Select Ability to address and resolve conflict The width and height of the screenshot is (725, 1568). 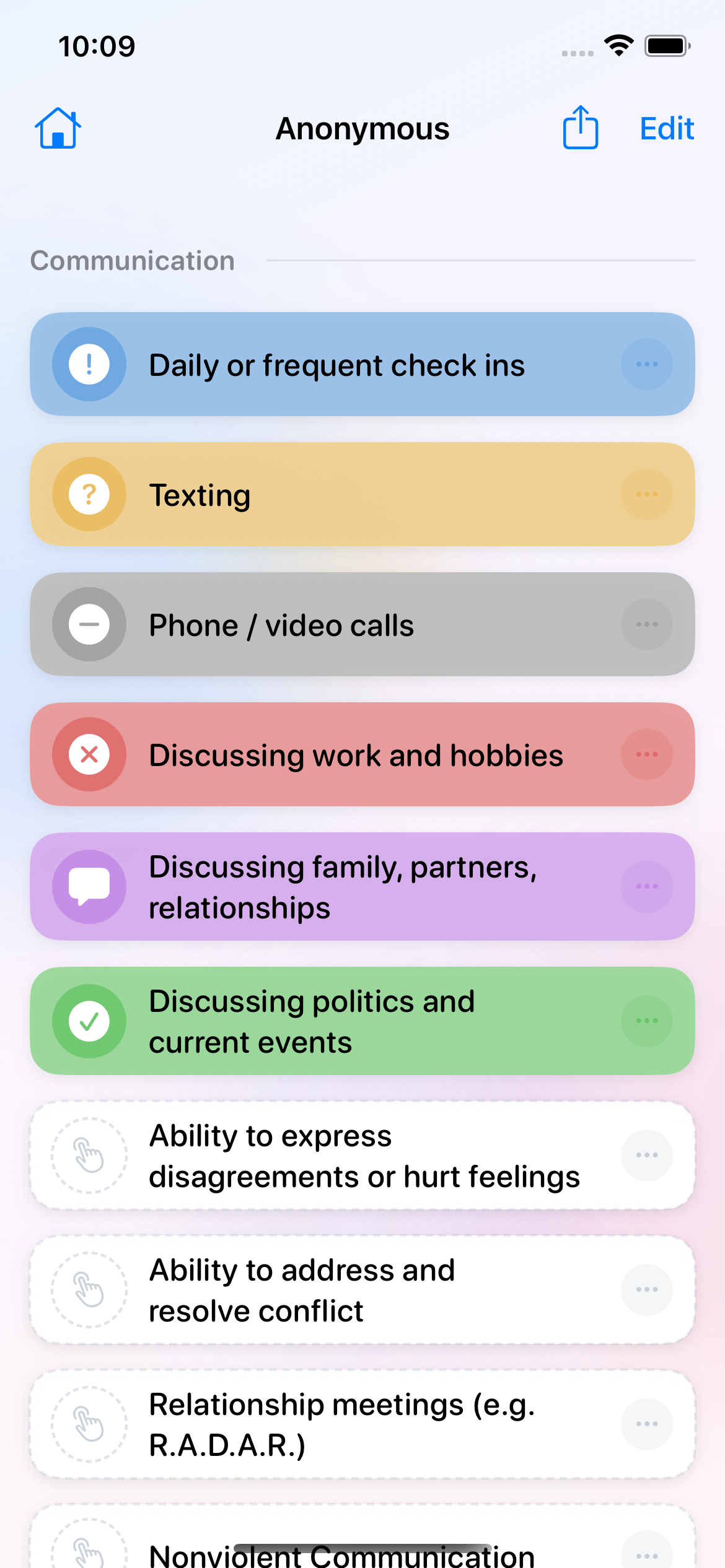tap(362, 1290)
